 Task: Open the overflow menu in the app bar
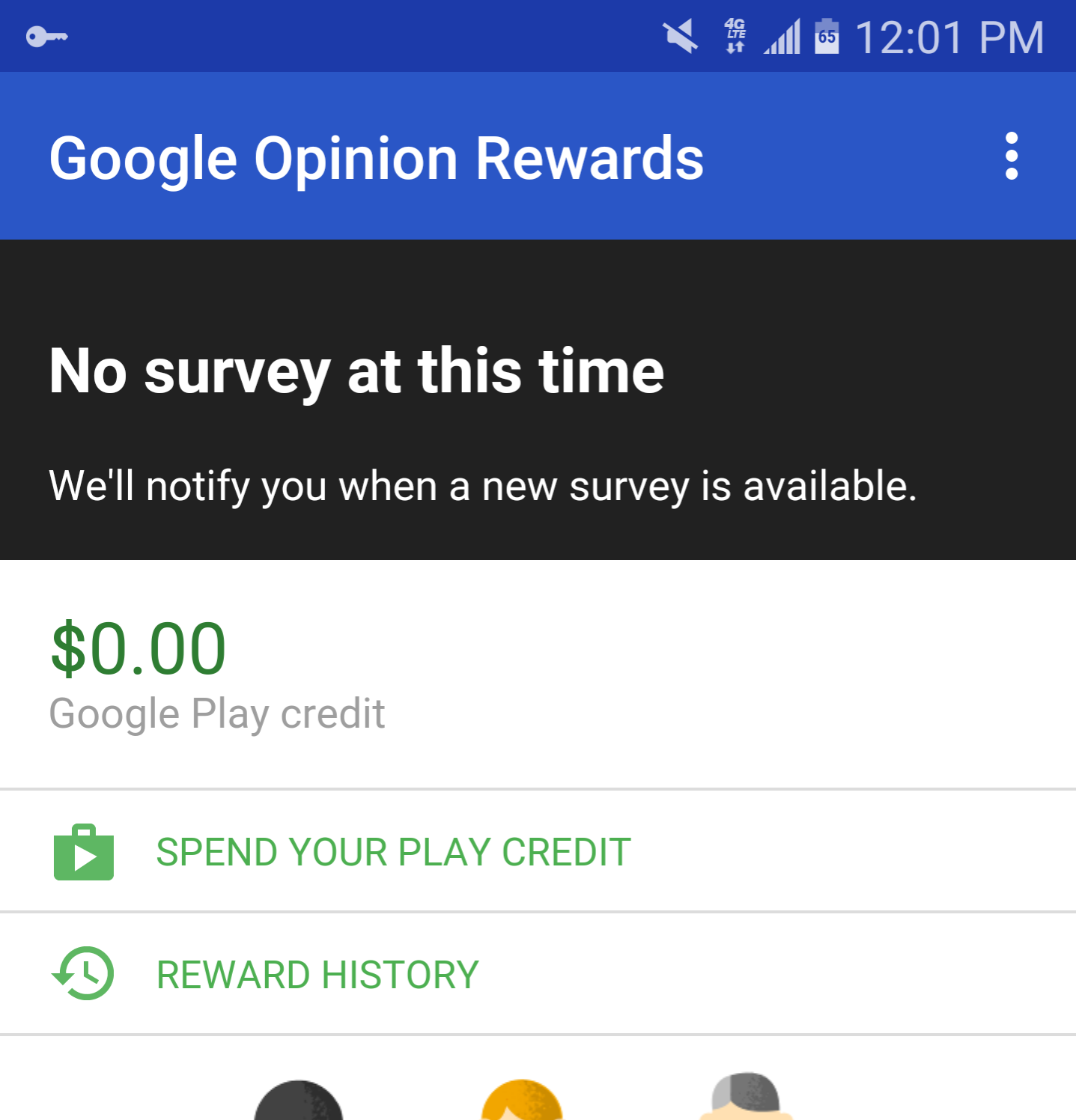coord(1012,156)
